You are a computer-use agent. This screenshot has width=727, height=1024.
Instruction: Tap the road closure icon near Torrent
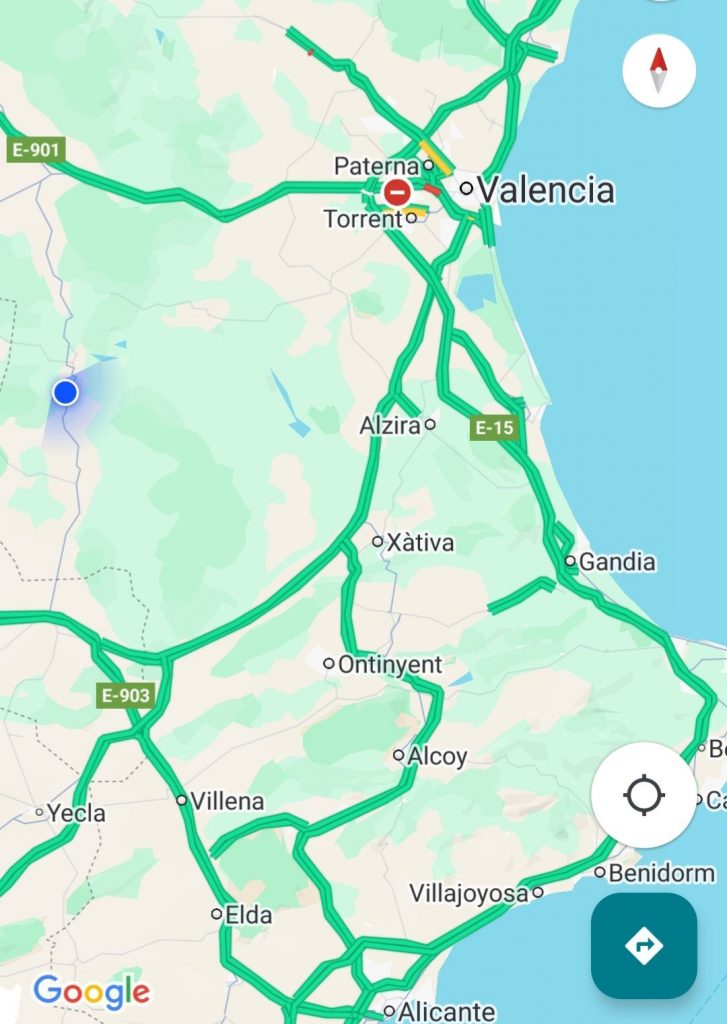tap(397, 192)
